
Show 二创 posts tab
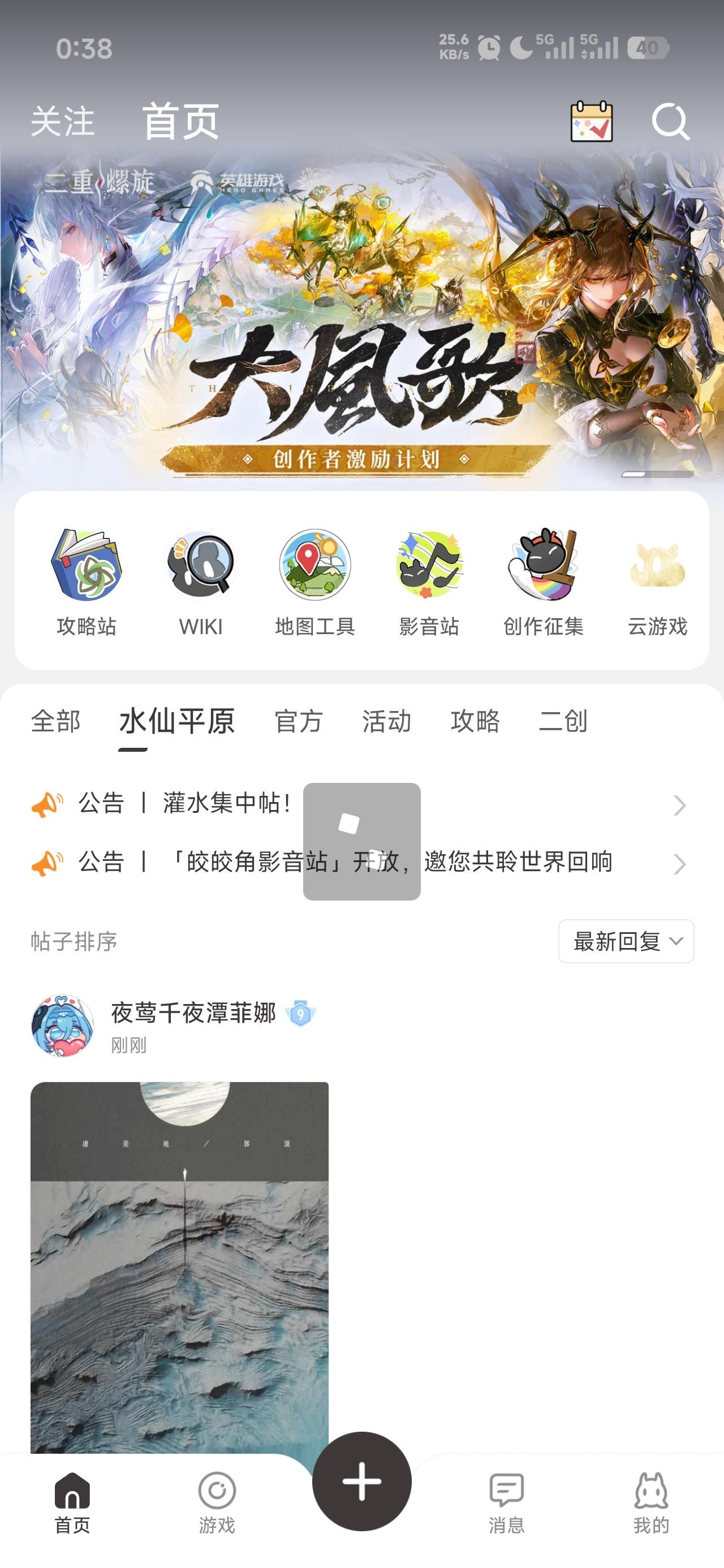pos(563,721)
